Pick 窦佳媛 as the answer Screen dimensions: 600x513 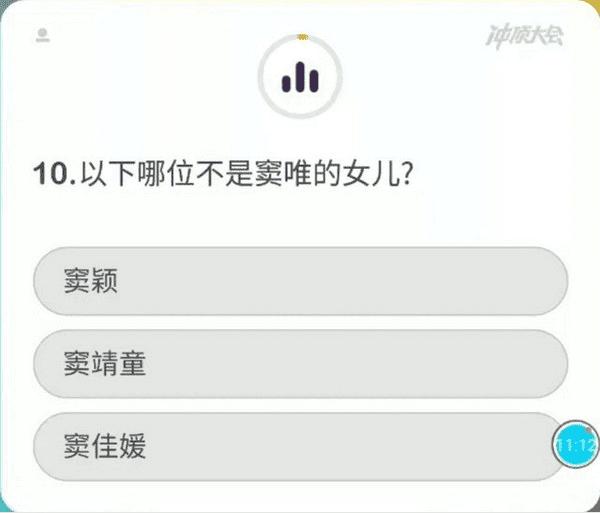point(290,446)
